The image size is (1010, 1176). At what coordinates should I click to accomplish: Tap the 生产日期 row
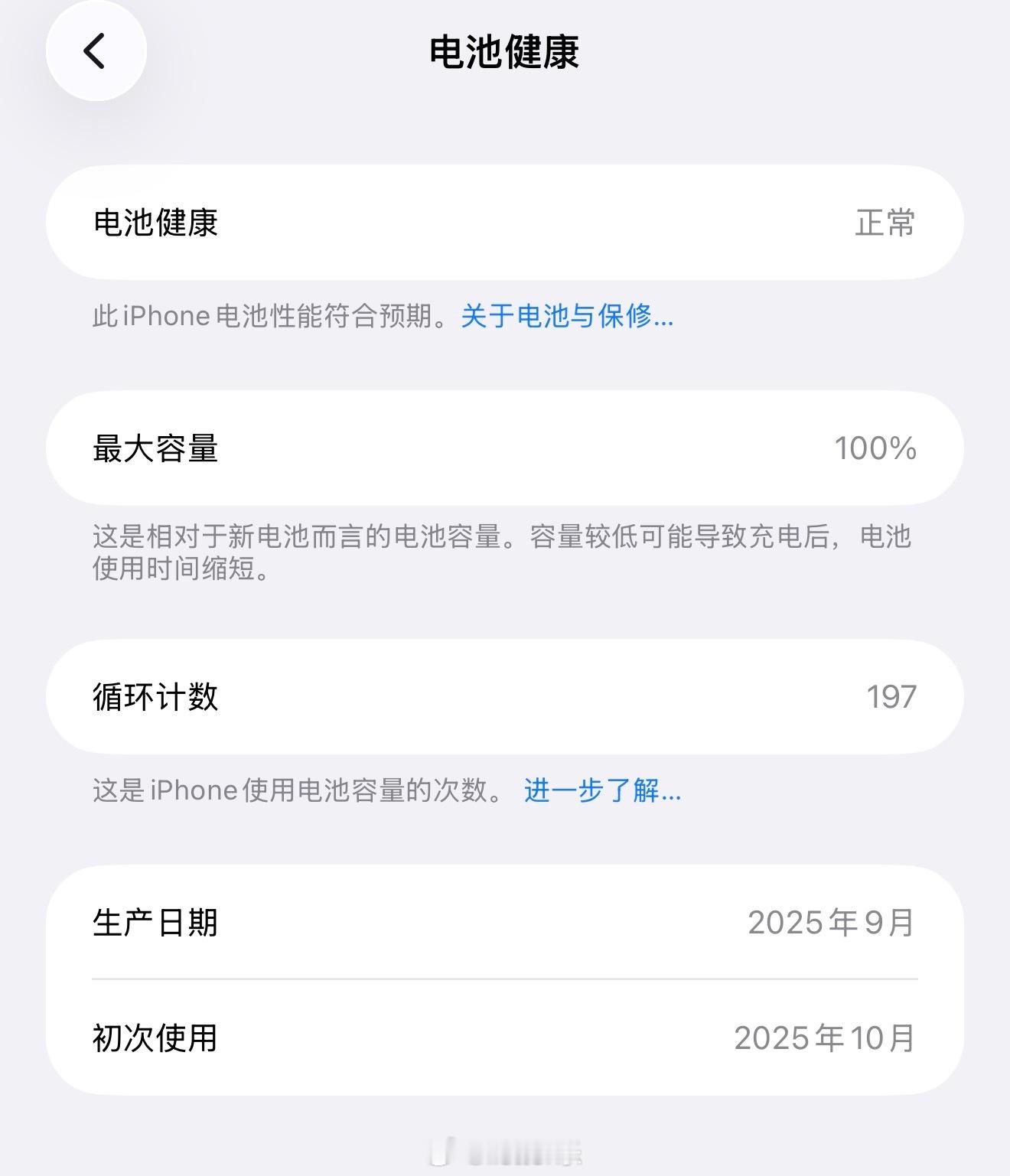505,922
